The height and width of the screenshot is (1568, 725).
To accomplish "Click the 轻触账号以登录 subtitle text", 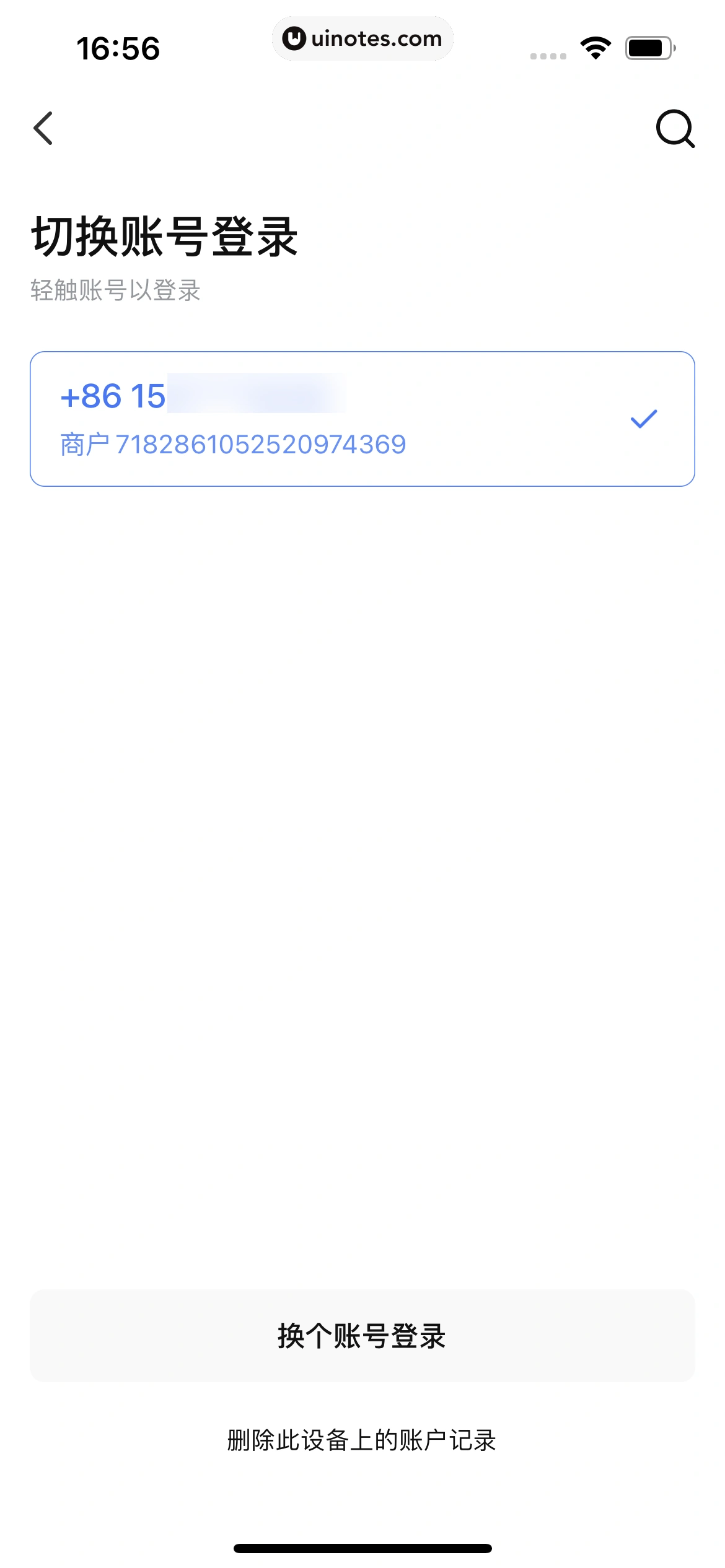I will click(x=116, y=290).
